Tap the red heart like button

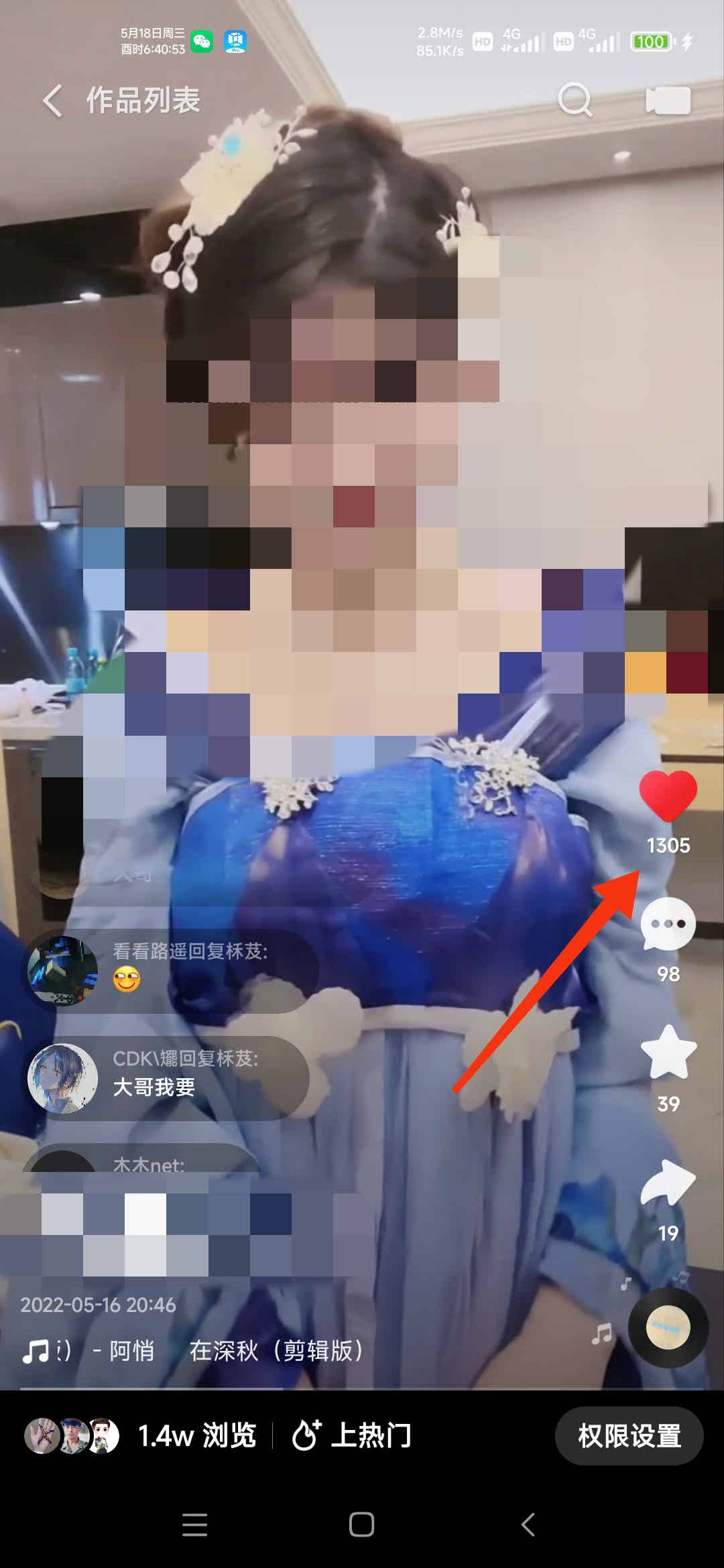pos(668,795)
